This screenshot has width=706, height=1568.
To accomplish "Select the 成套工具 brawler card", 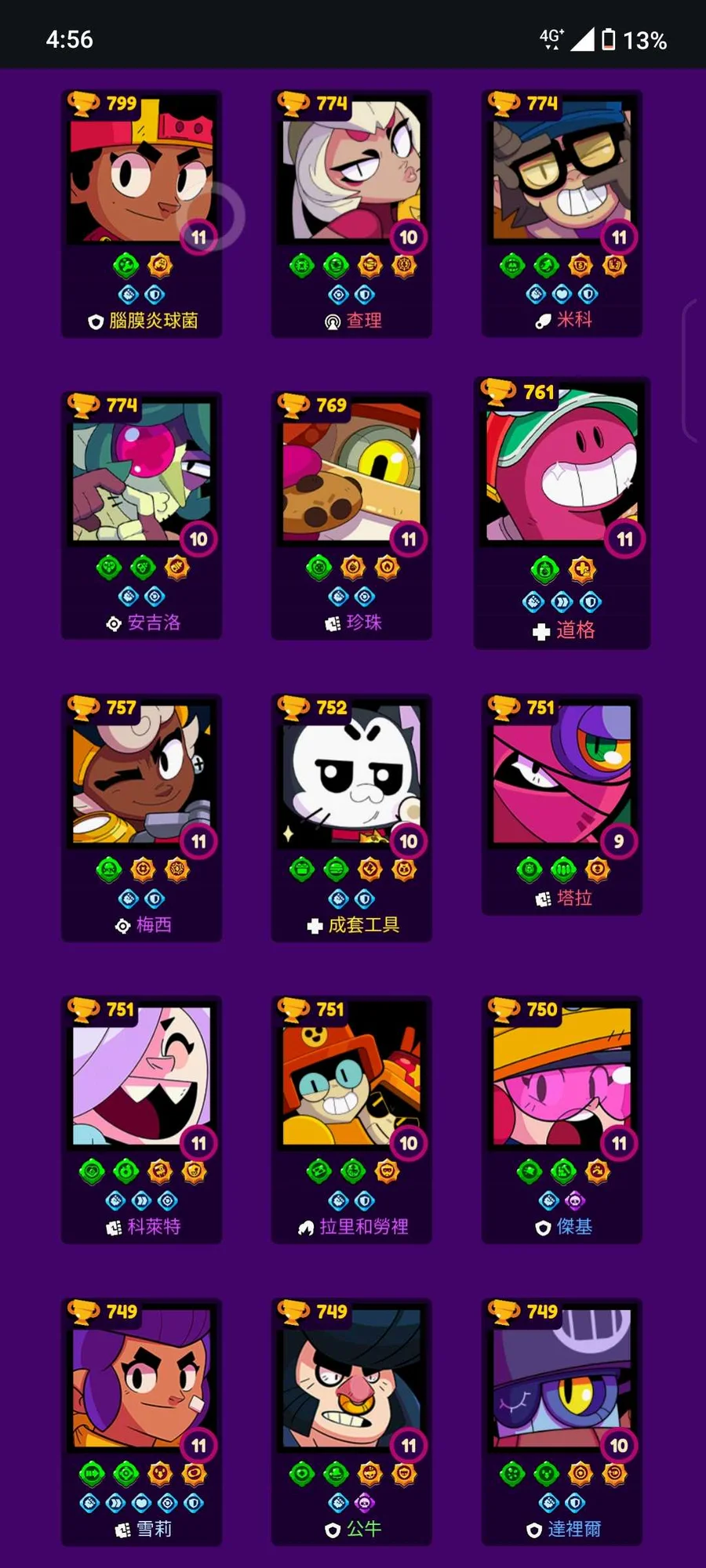I will tap(351, 817).
